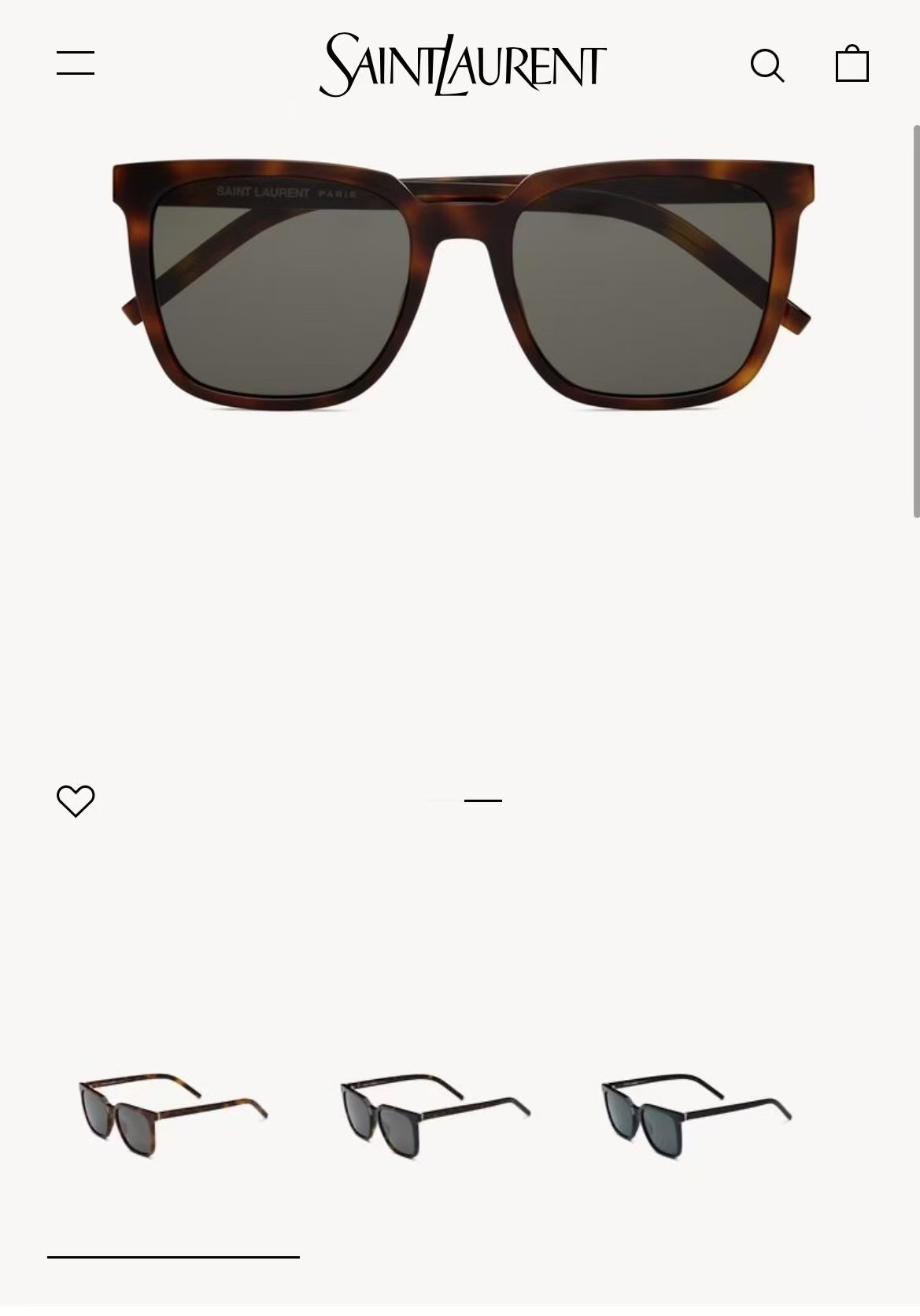Open the shopping bag
This screenshot has height=1316, width=920.
click(852, 64)
